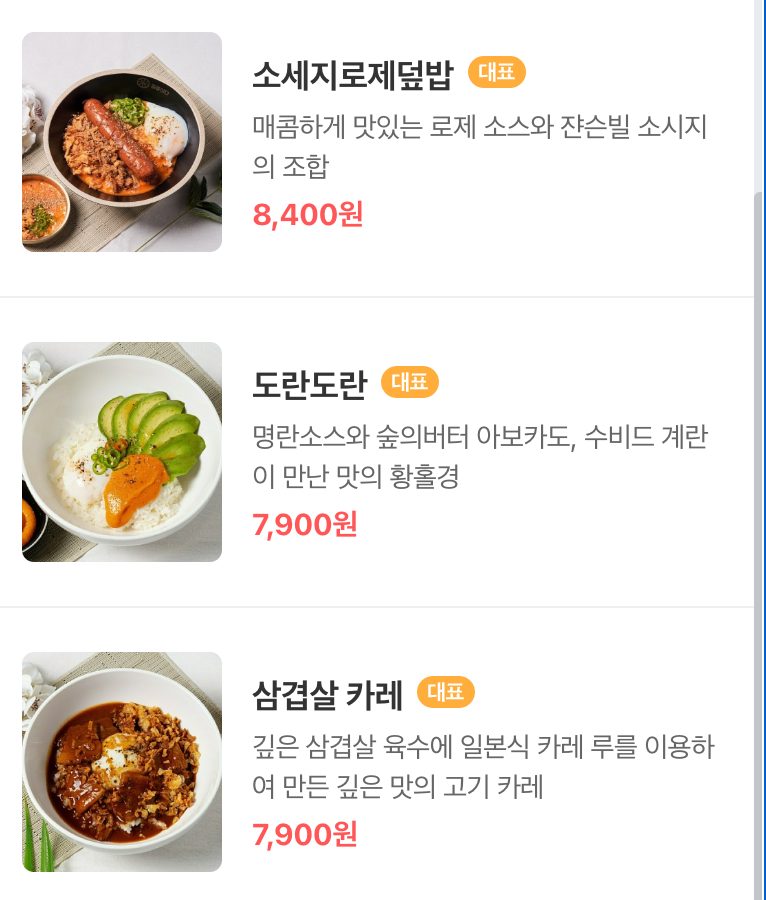Select the 도란도란 menu item

point(310,383)
